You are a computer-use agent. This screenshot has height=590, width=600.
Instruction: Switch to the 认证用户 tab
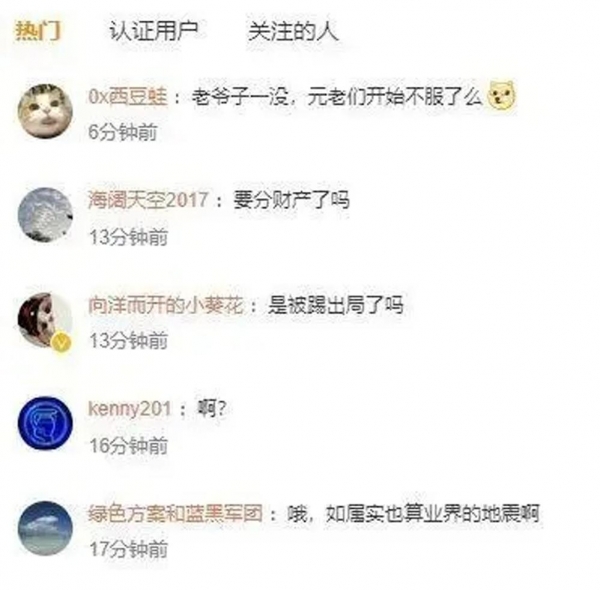tap(152, 30)
